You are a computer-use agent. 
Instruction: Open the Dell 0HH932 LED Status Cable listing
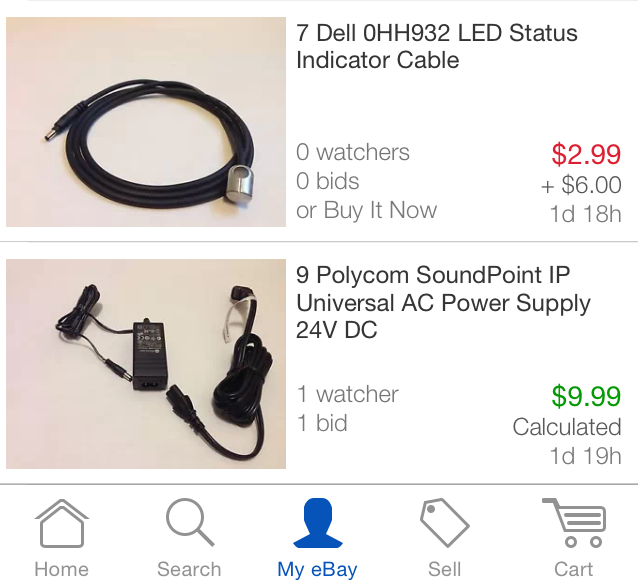436,47
